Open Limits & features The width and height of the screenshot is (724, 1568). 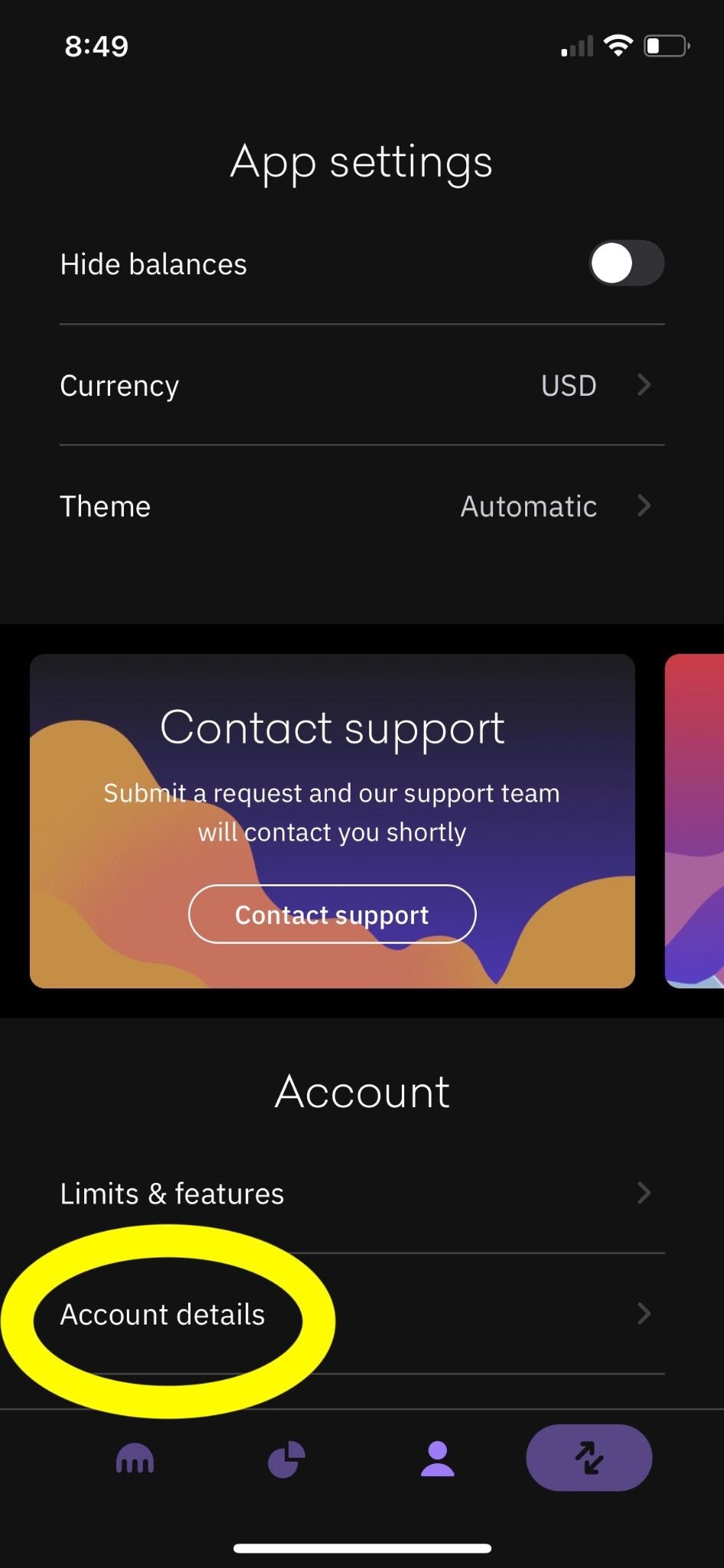click(x=361, y=1193)
